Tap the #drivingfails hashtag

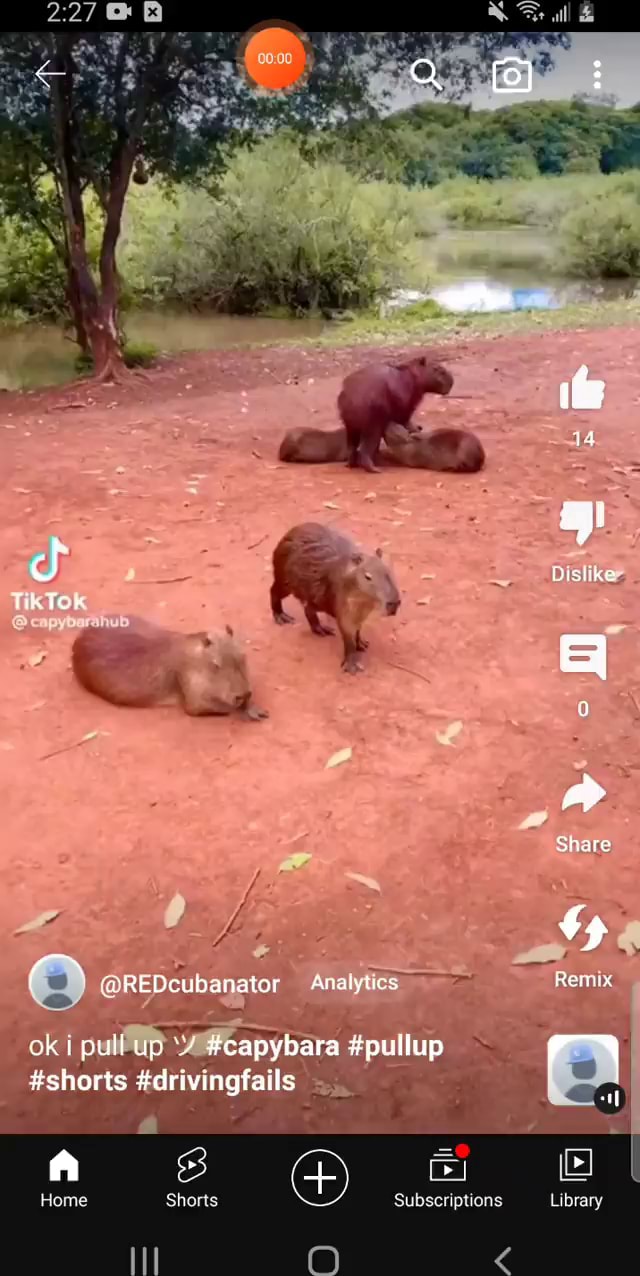point(215,1081)
